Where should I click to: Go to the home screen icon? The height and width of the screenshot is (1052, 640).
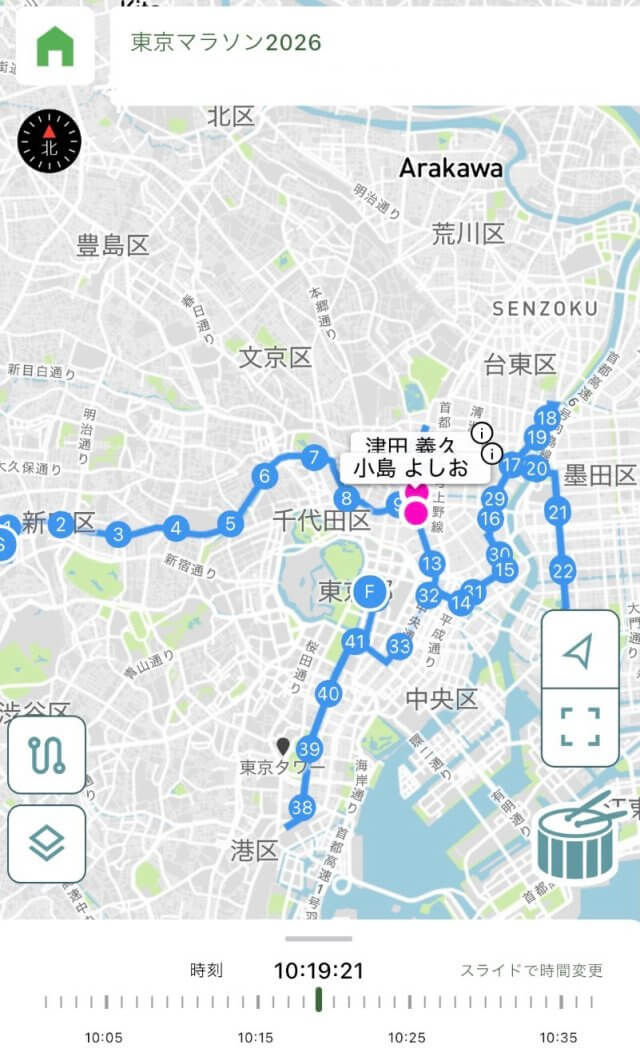[55, 46]
